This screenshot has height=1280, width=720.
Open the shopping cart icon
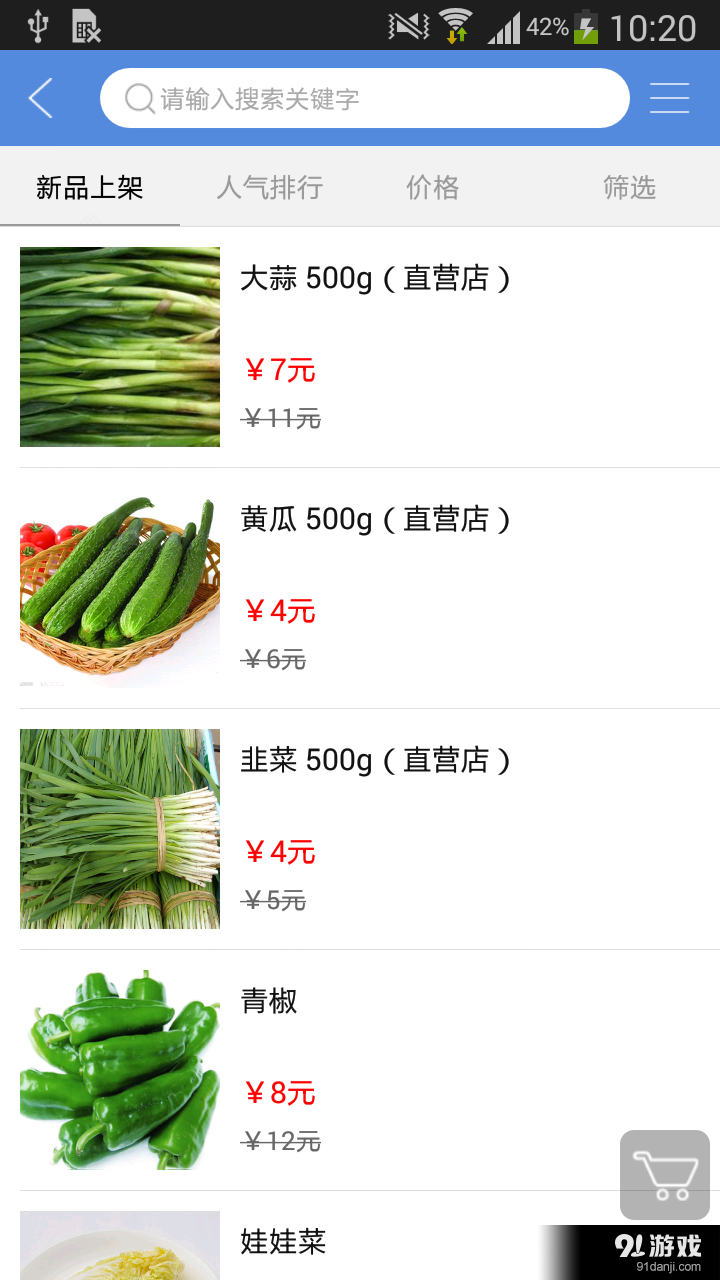[x=665, y=1175]
